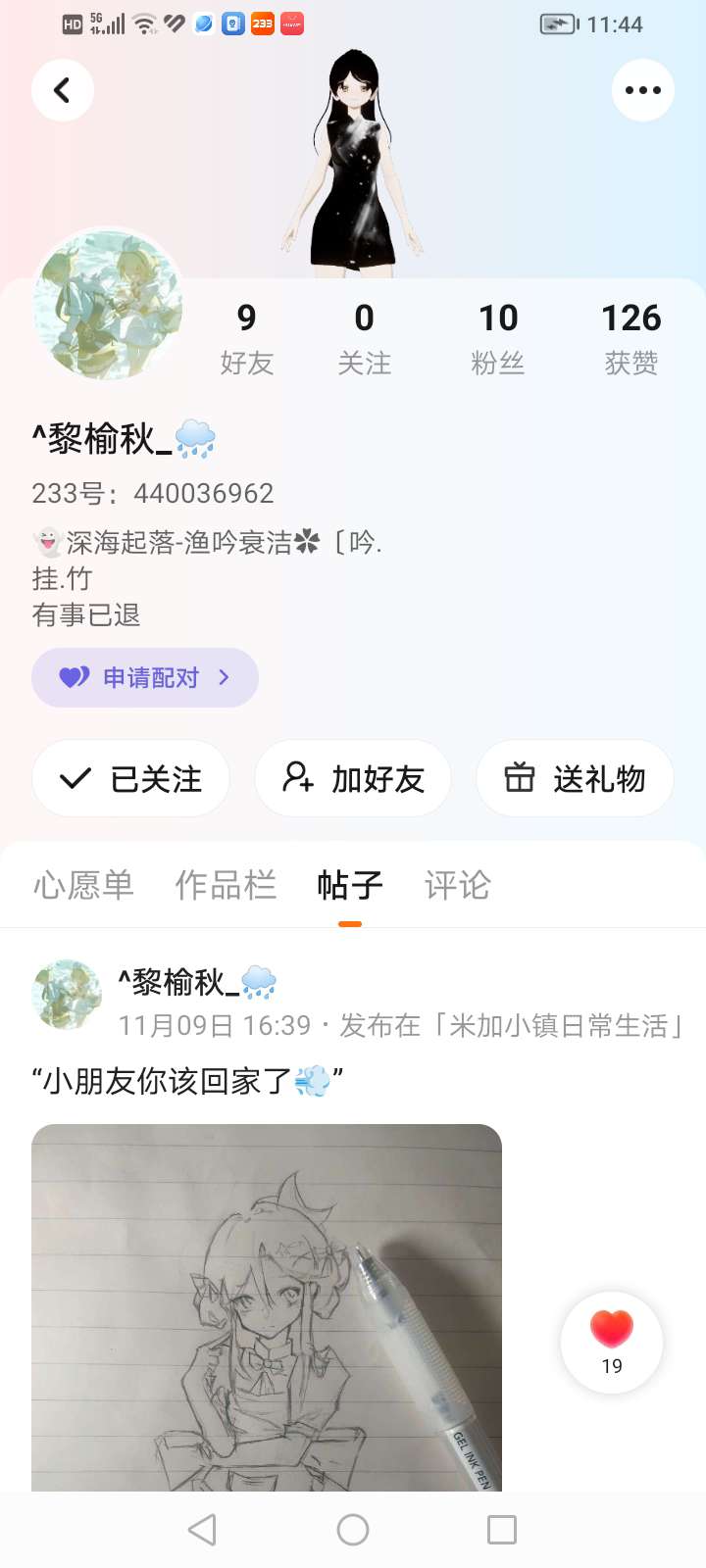Send a gift with 送礼物
This screenshot has height=1568, width=706.
pyautogui.click(x=575, y=779)
